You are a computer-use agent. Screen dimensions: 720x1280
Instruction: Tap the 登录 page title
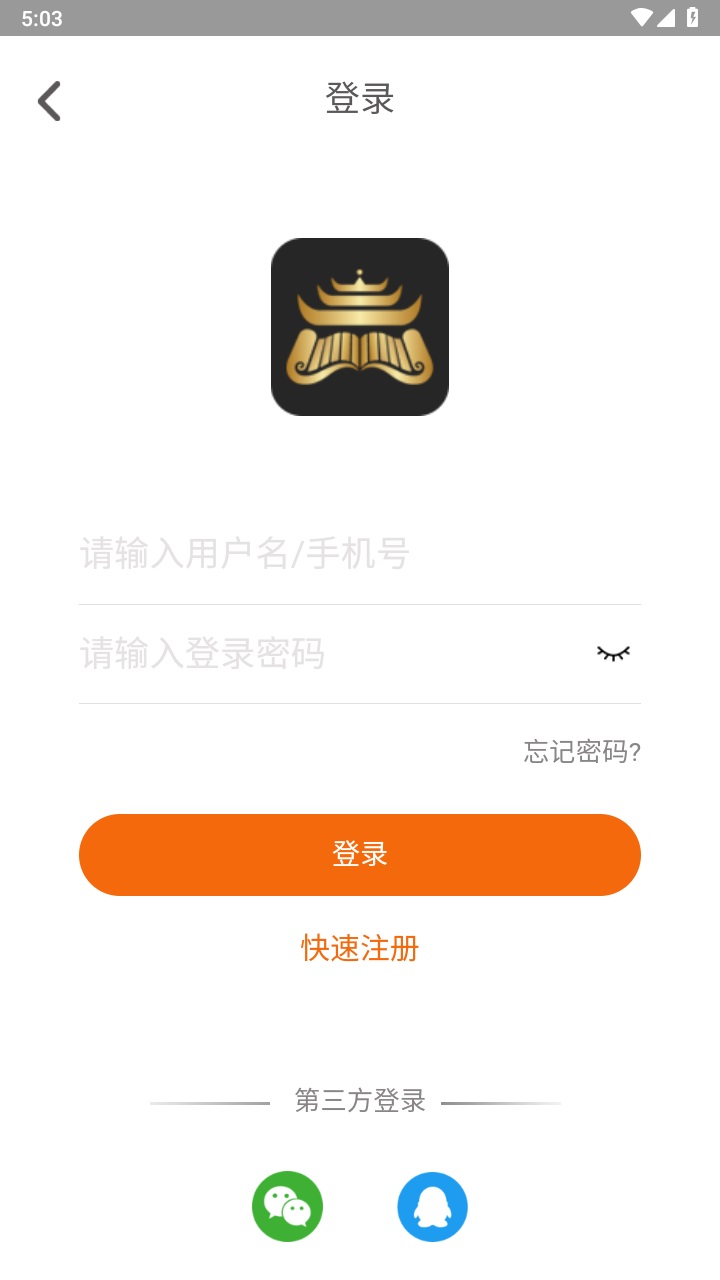click(359, 99)
